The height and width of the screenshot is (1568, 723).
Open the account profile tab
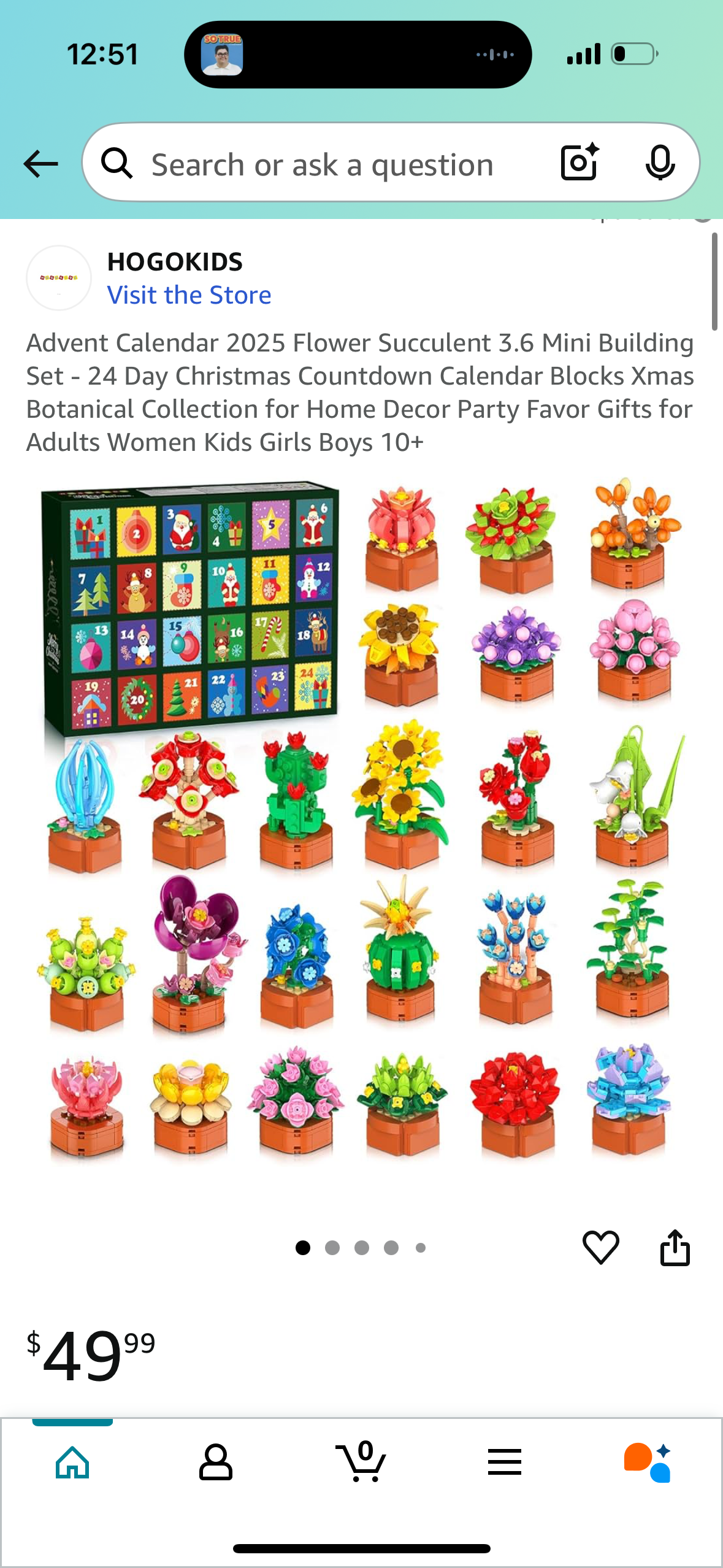click(216, 1462)
